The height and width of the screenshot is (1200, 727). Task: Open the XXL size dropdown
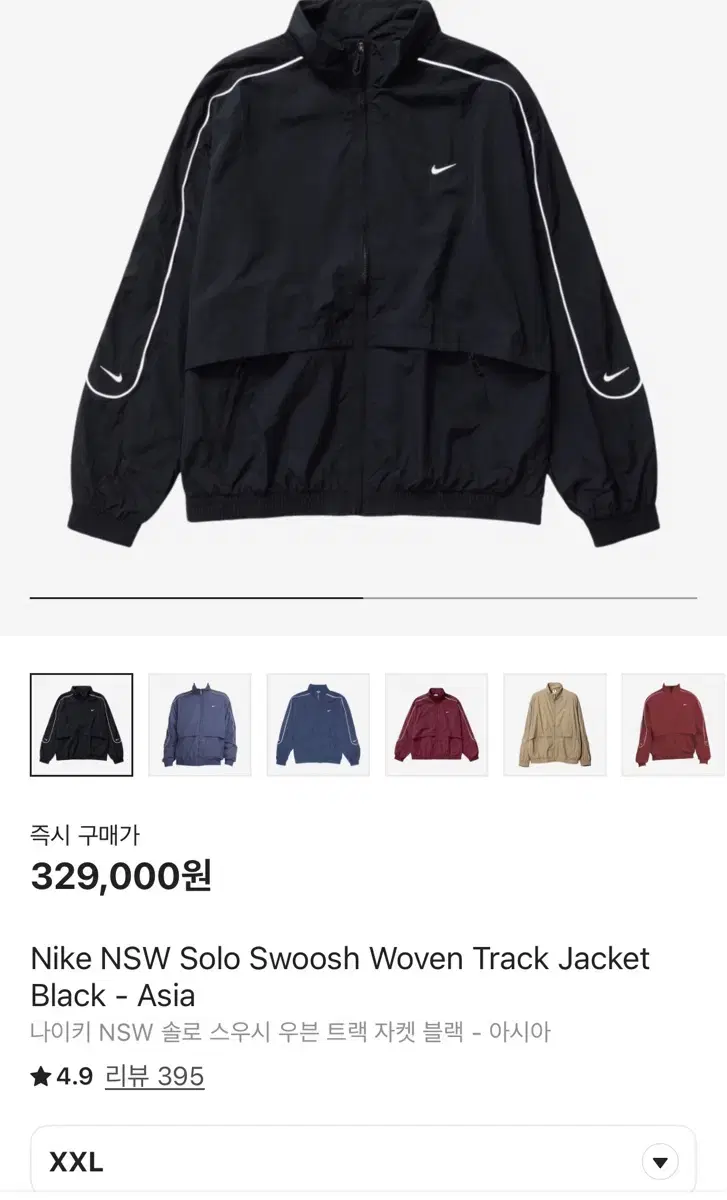coord(363,1161)
